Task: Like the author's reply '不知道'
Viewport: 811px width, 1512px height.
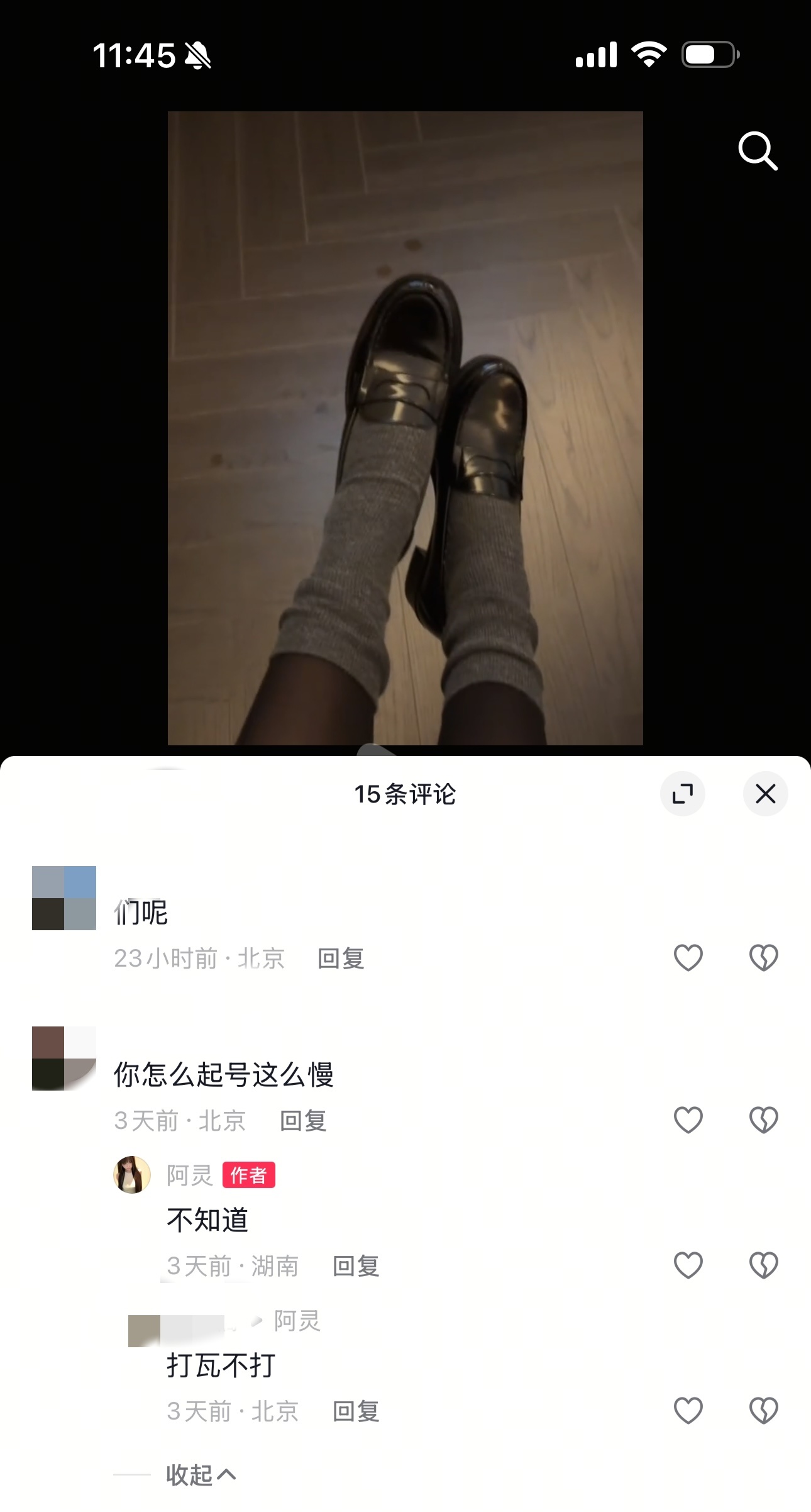Action: click(688, 1265)
